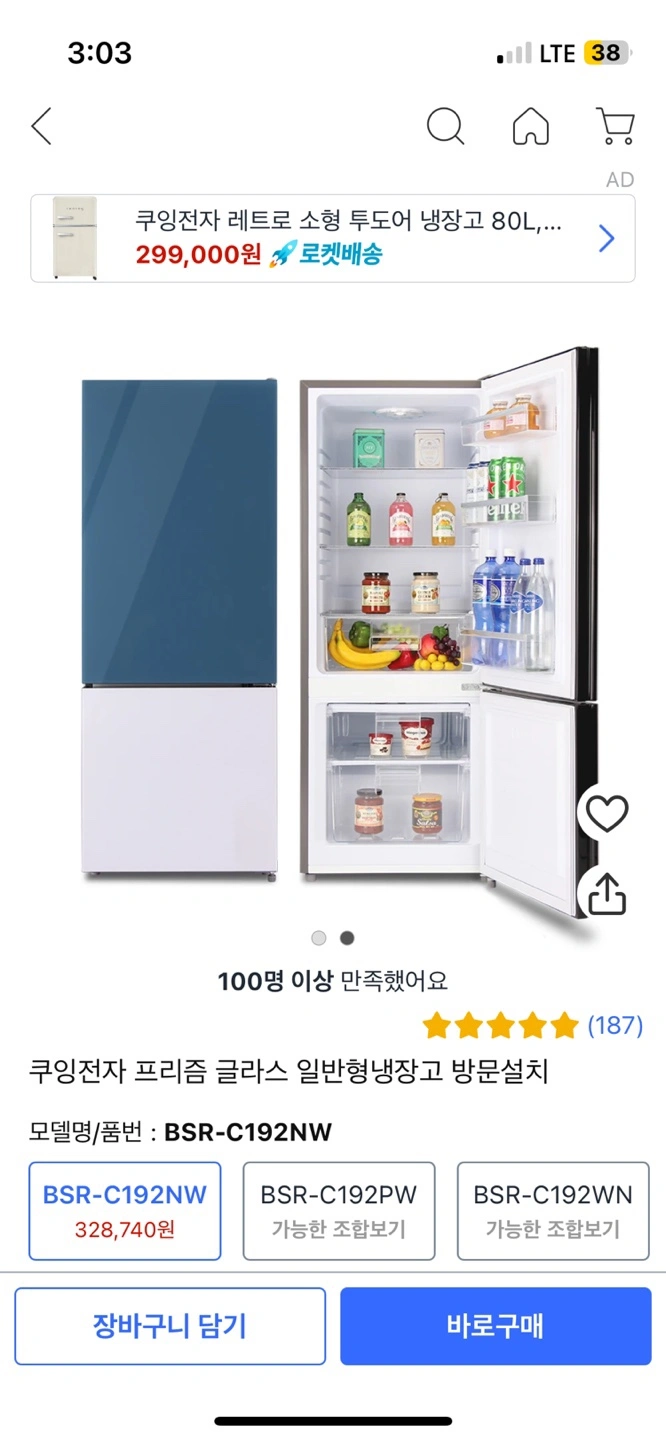Screen dimensions: 666x1440
Task: Open the search icon
Action: point(445,127)
